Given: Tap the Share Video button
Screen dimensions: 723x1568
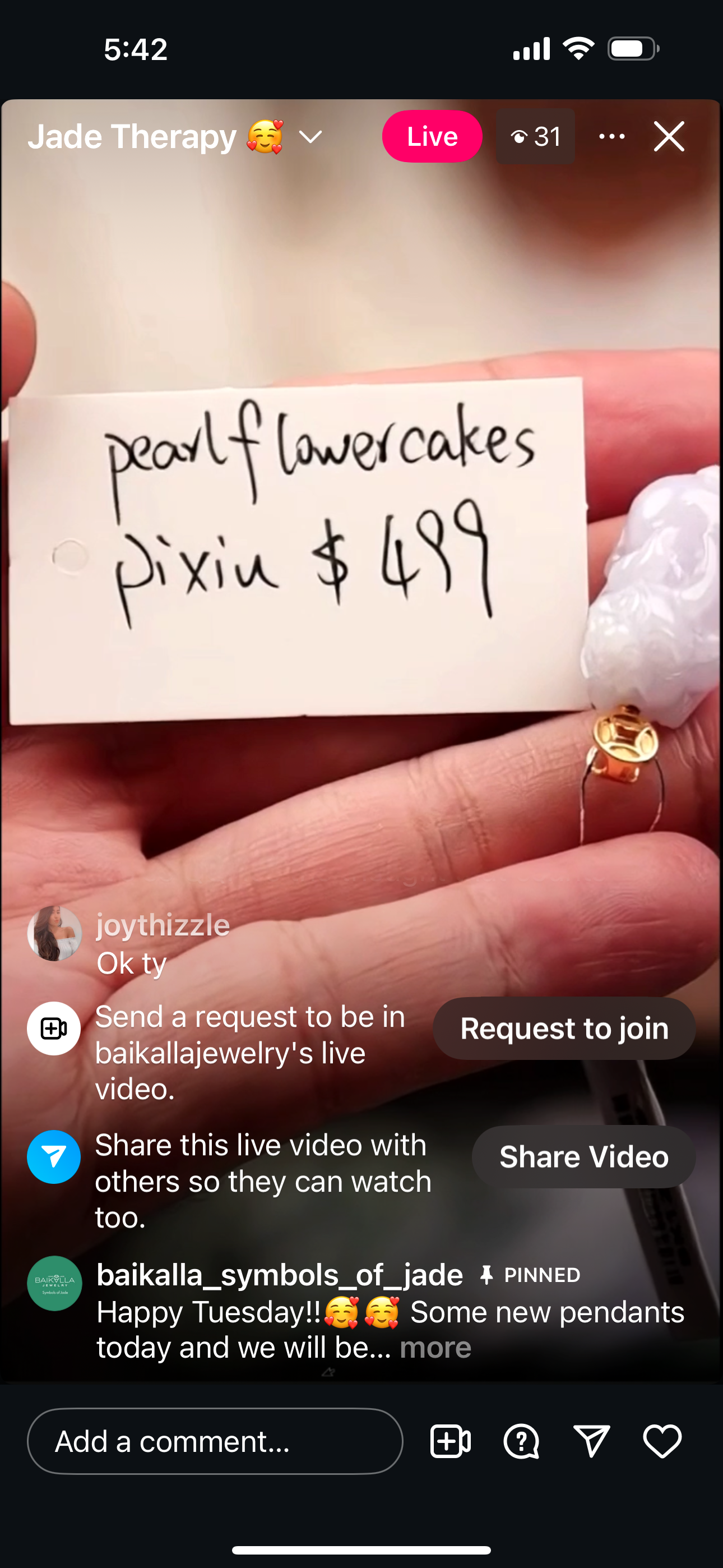Looking at the screenshot, I should pyautogui.click(x=583, y=1156).
